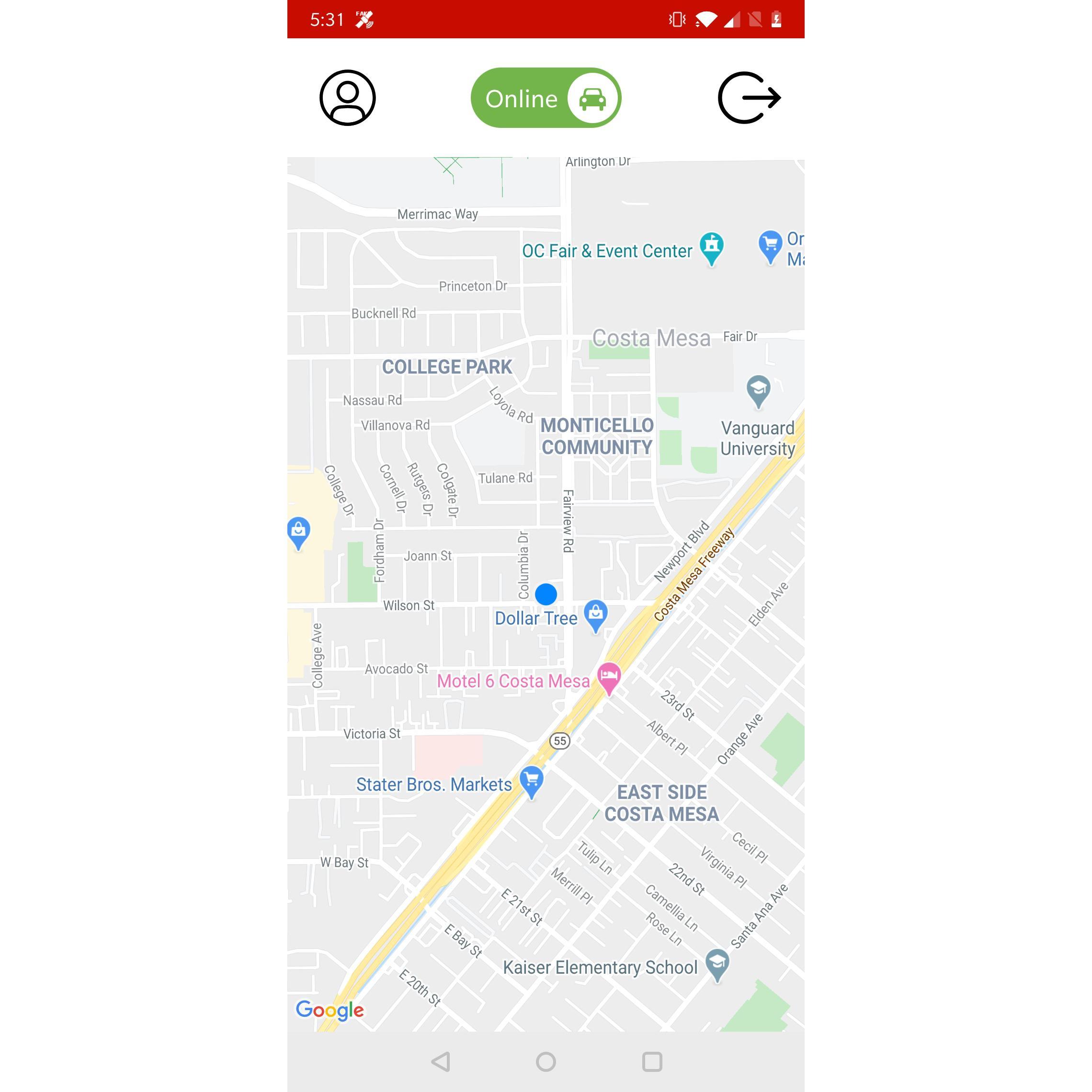Screen dimensions: 1092x1092
Task: Tap the Dollar Tree map pin
Action: 595,614
